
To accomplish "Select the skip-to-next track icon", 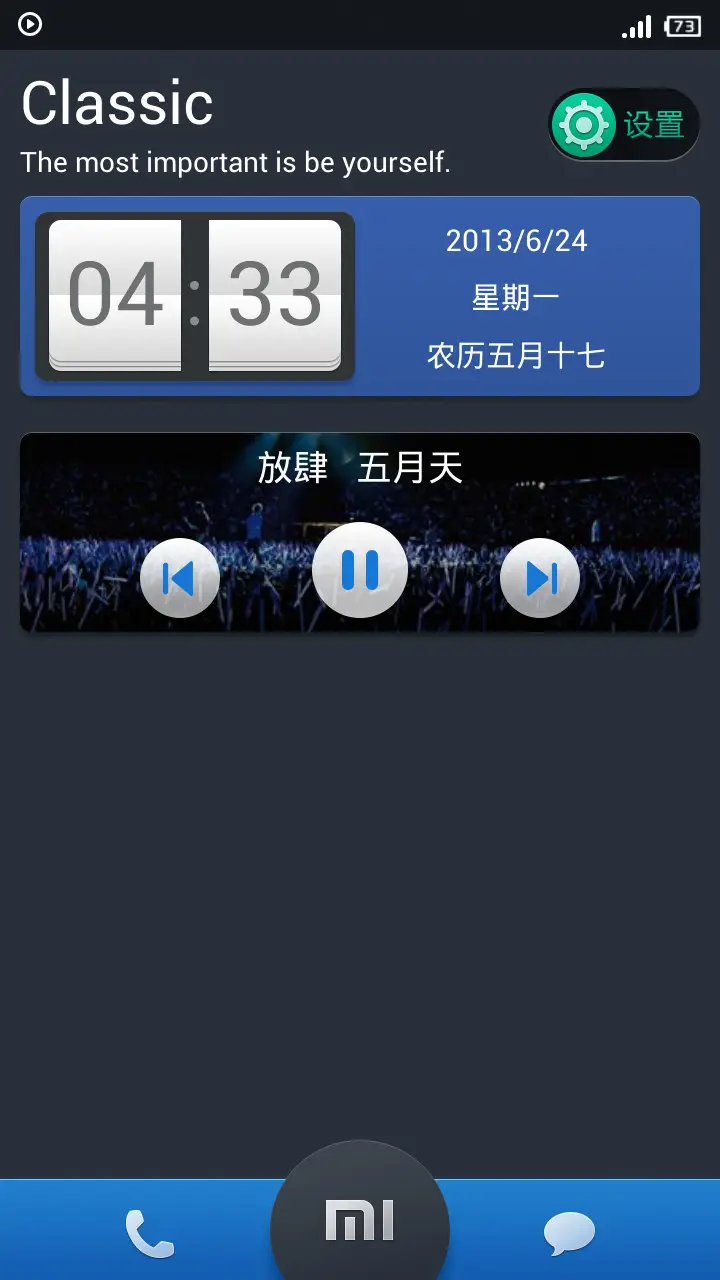I will (540, 578).
